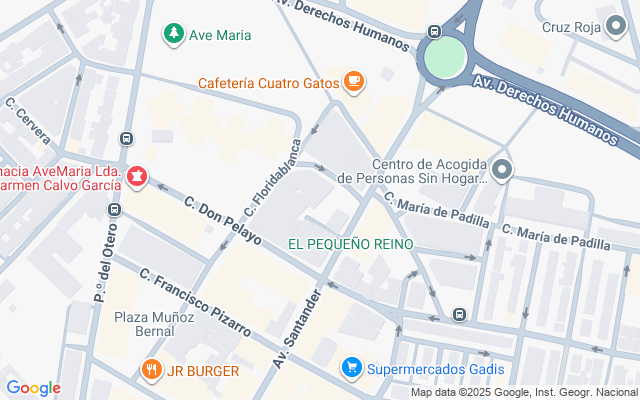640x400 pixels.
Task: Tap the Supermercados Gadis shopping marker
Action: coord(352,368)
